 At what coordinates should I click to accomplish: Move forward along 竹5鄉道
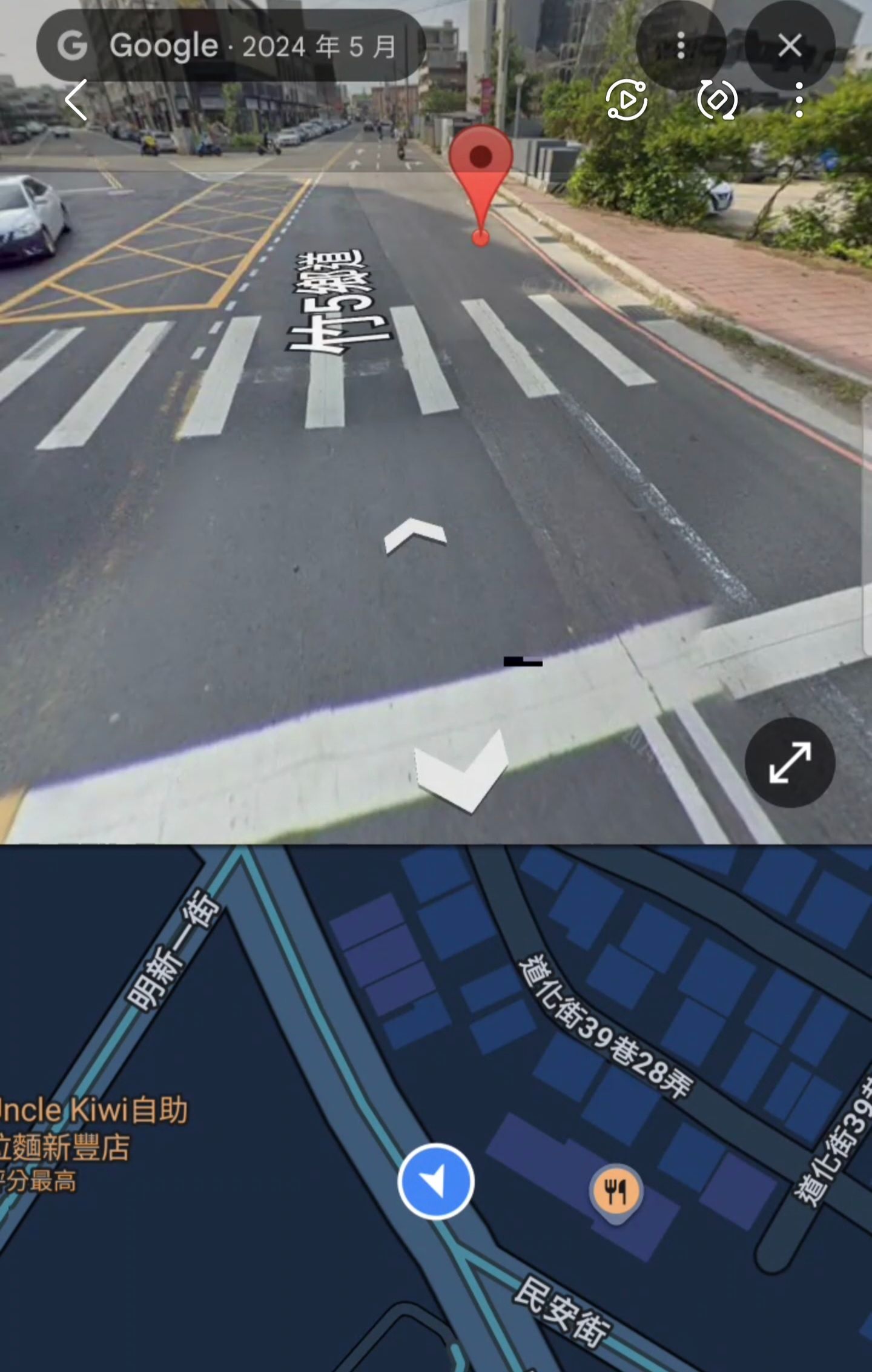coord(415,535)
